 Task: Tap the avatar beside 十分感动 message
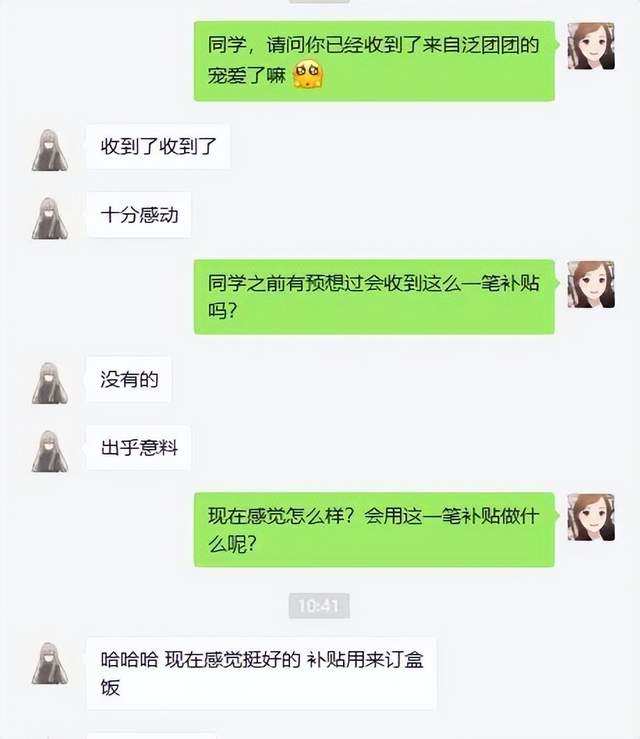coord(49,218)
